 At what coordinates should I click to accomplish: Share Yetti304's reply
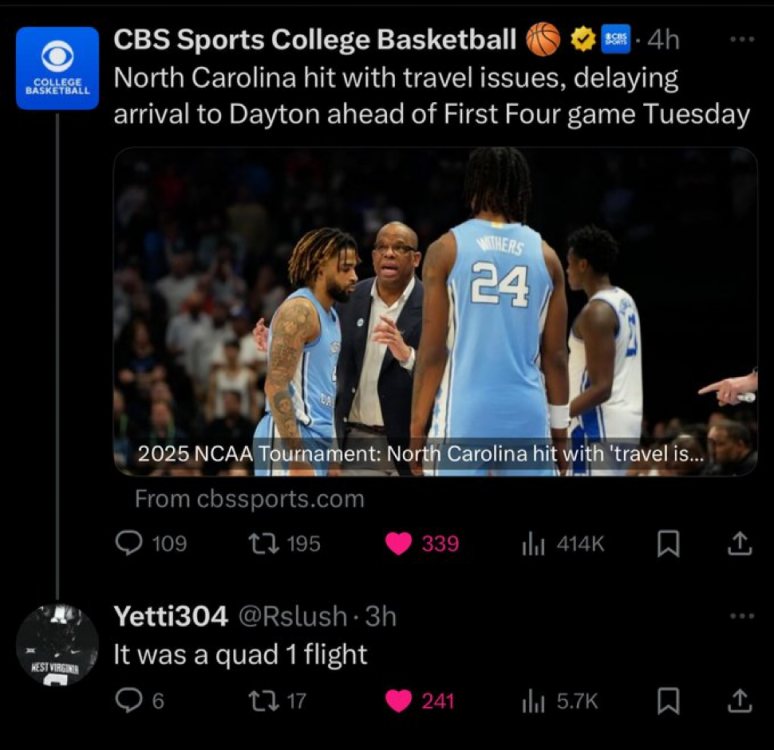[x=738, y=701]
